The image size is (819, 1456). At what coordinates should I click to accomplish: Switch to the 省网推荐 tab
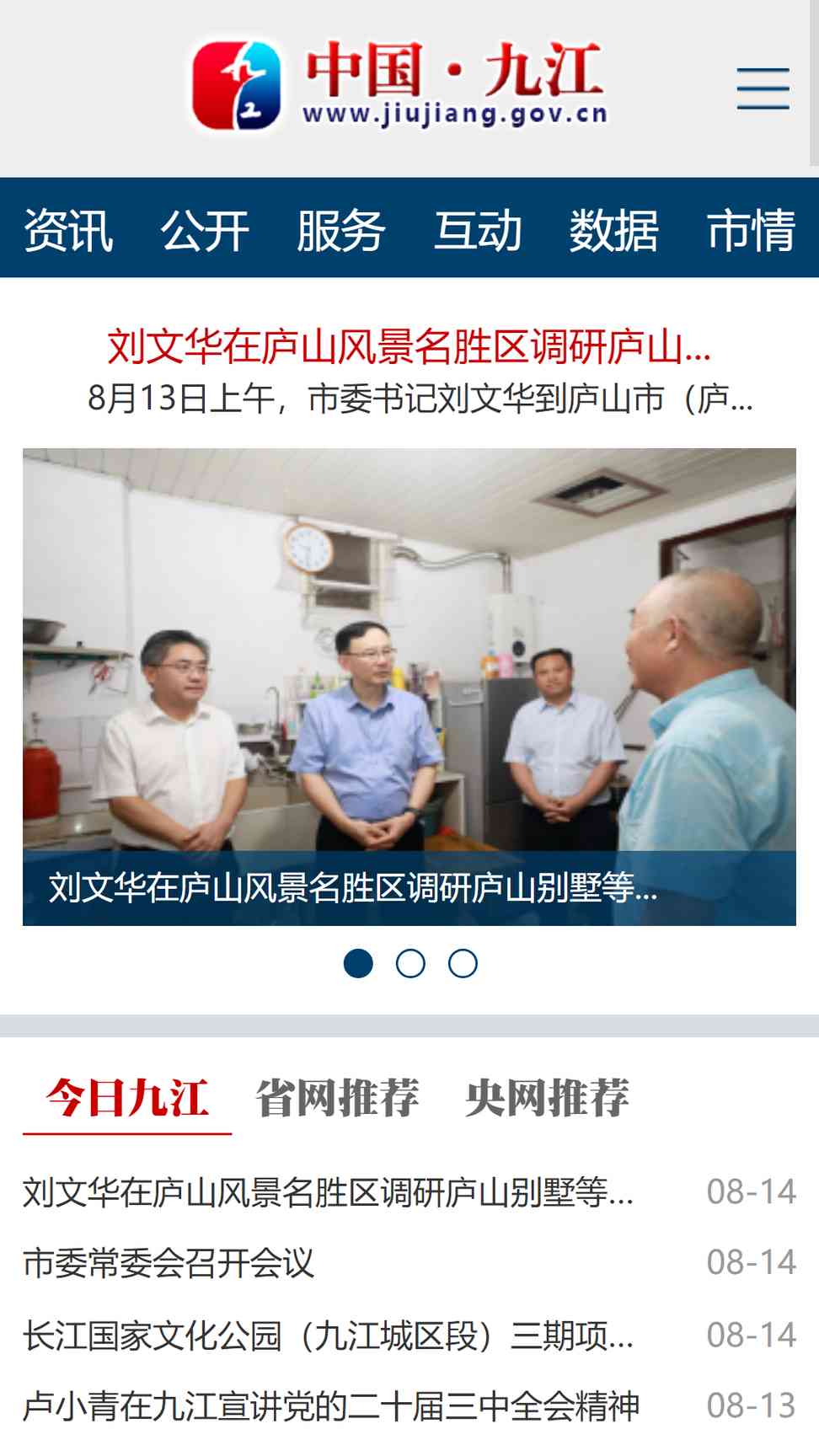pos(337,1098)
